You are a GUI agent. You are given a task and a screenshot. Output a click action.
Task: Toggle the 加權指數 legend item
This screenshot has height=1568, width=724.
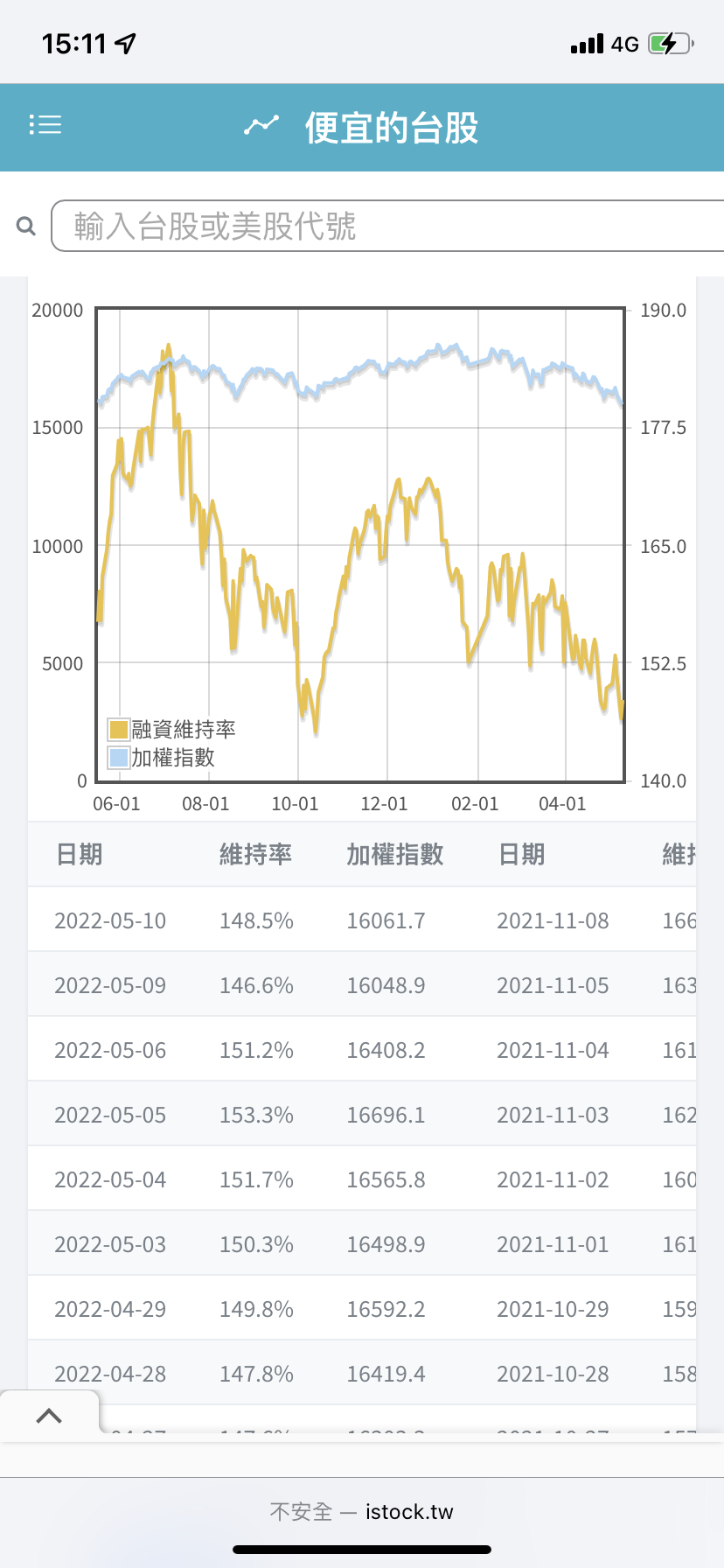pyautogui.click(x=163, y=757)
